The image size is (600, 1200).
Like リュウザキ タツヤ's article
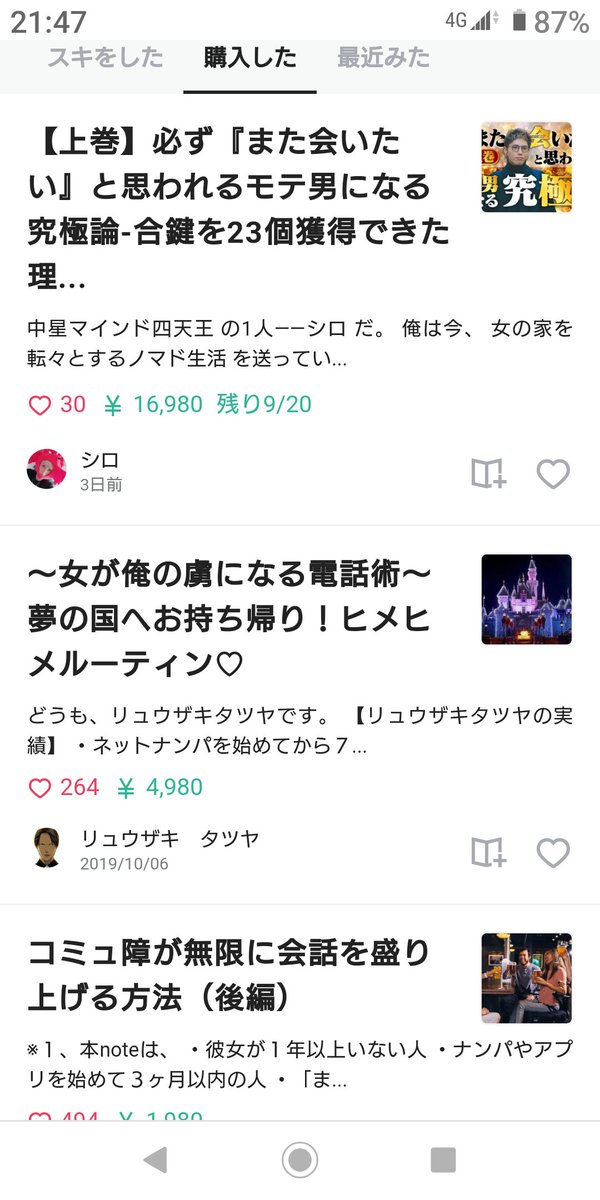point(553,852)
